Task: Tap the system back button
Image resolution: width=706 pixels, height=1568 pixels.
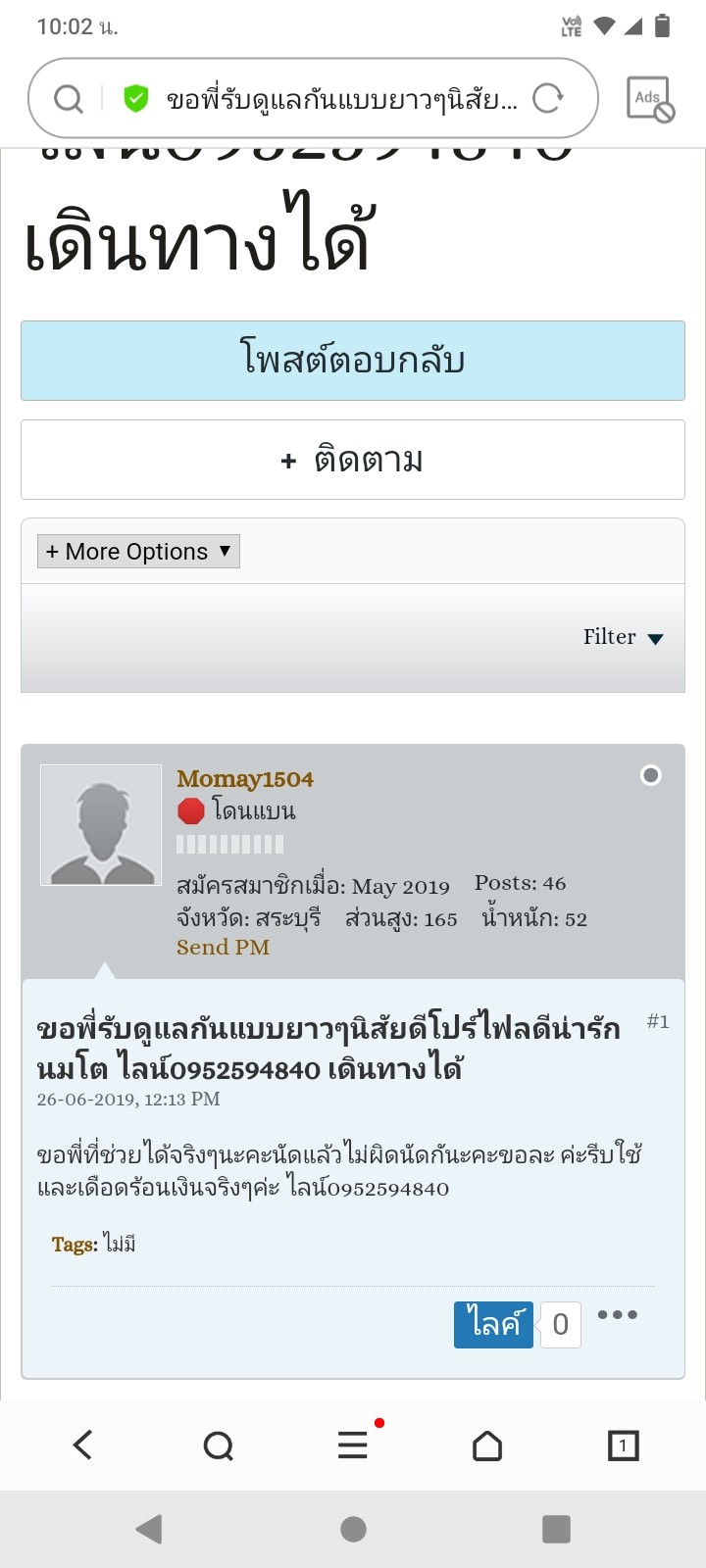Action: 149,1529
